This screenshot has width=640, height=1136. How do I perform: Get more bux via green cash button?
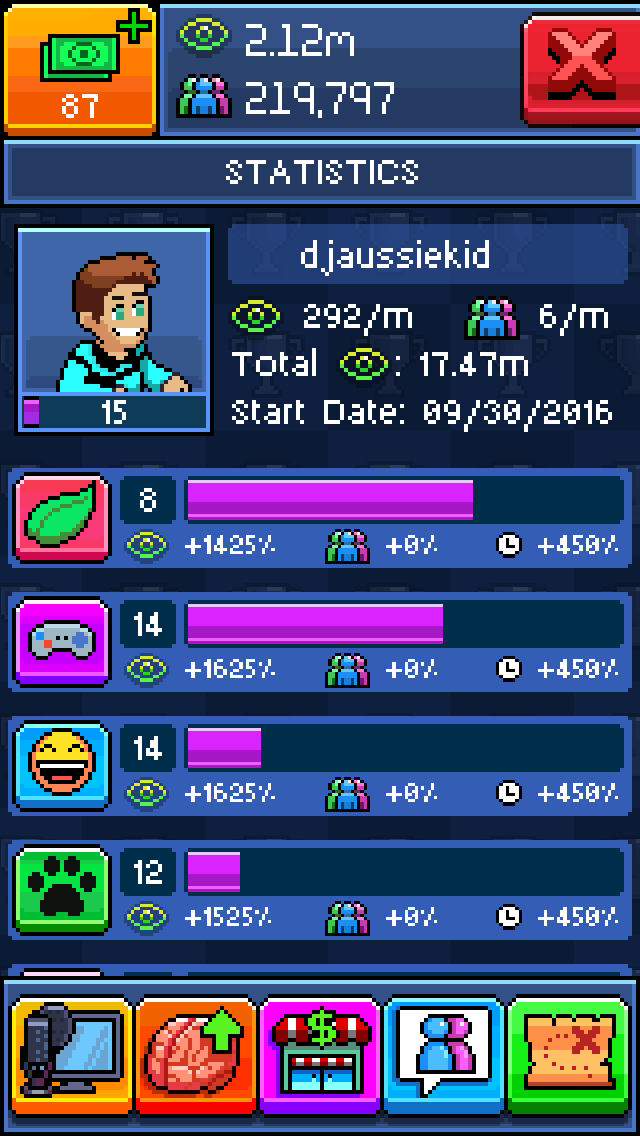[80, 68]
